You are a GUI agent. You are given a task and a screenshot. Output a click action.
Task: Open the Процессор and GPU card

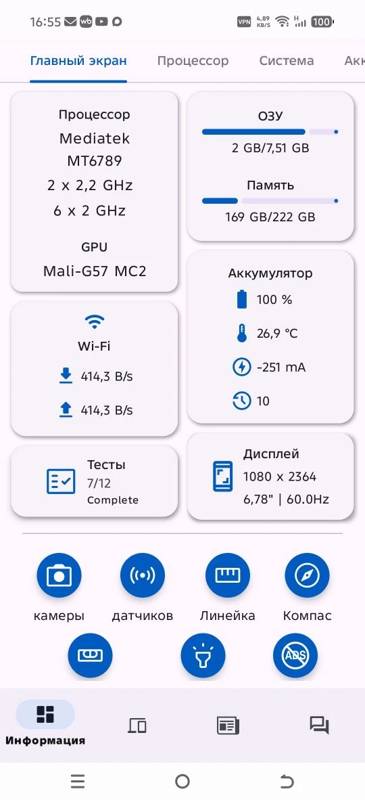click(x=94, y=192)
